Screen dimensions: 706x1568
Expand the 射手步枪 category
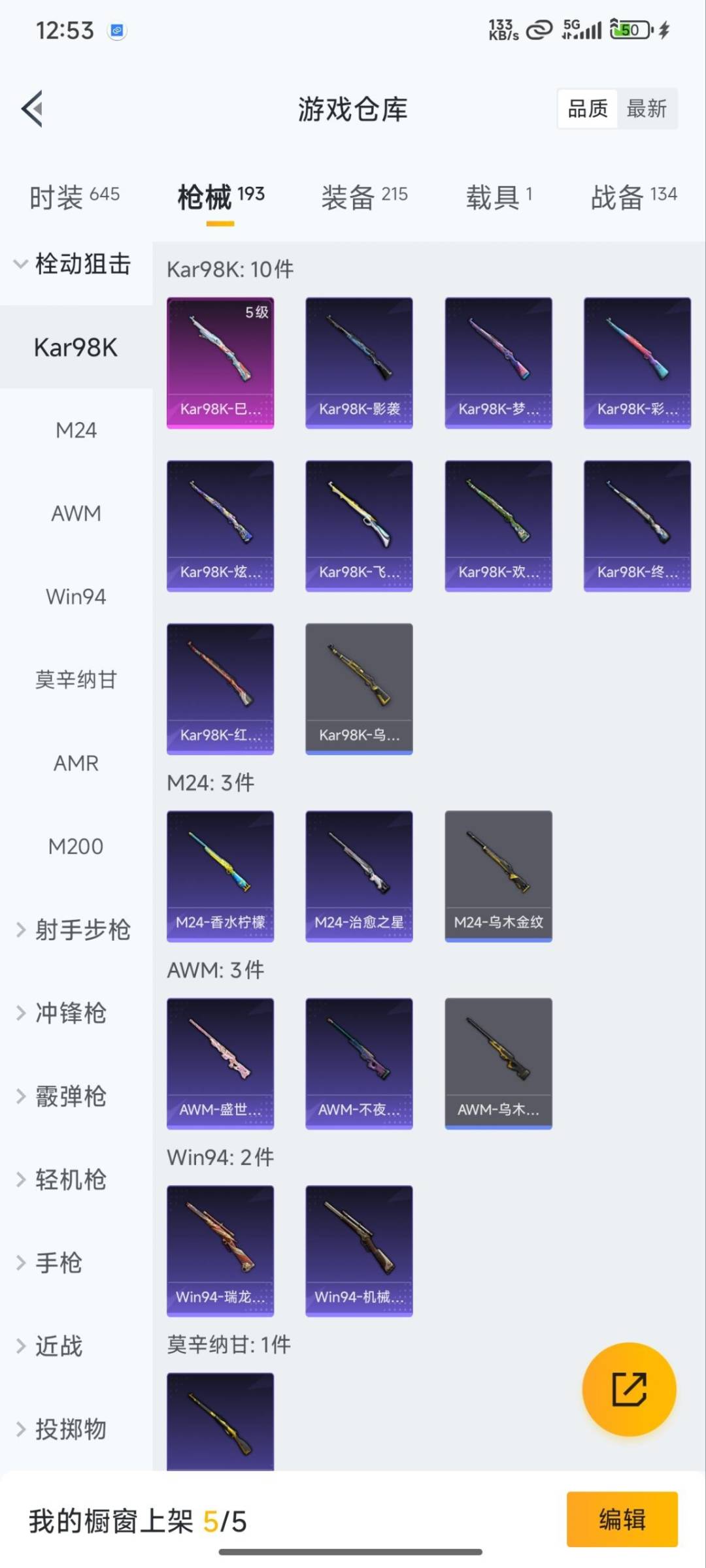pos(73,930)
